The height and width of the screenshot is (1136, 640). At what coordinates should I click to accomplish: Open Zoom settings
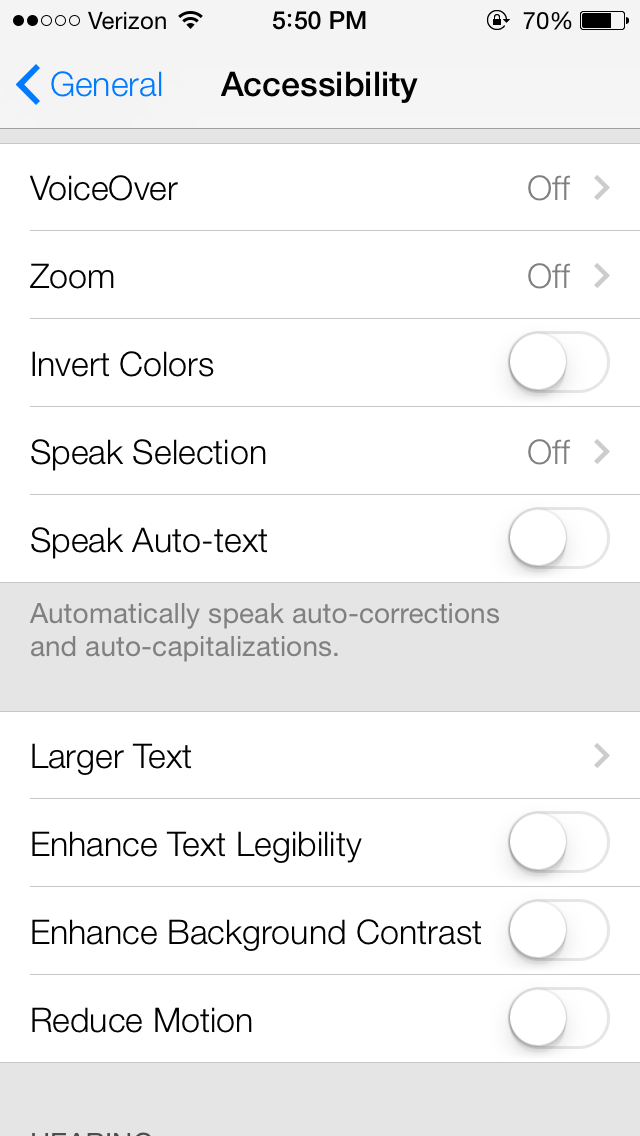(320, 276)
